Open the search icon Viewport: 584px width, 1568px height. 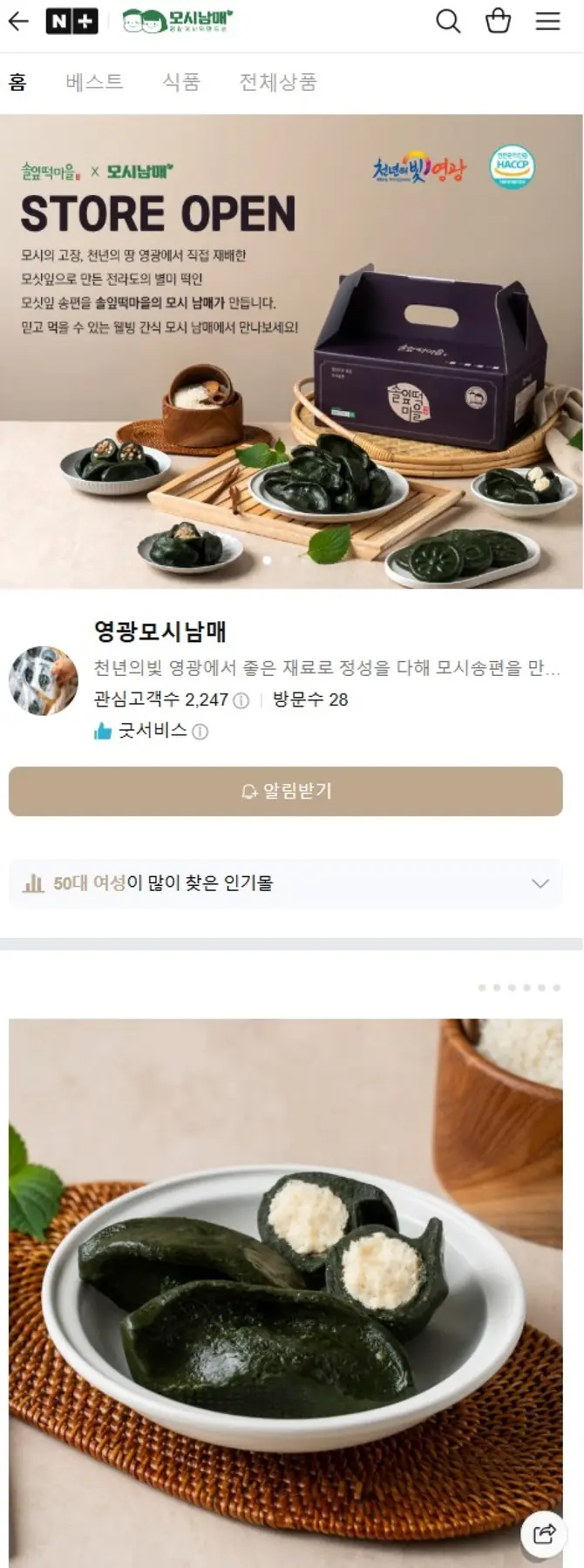[x=448, y=22]
